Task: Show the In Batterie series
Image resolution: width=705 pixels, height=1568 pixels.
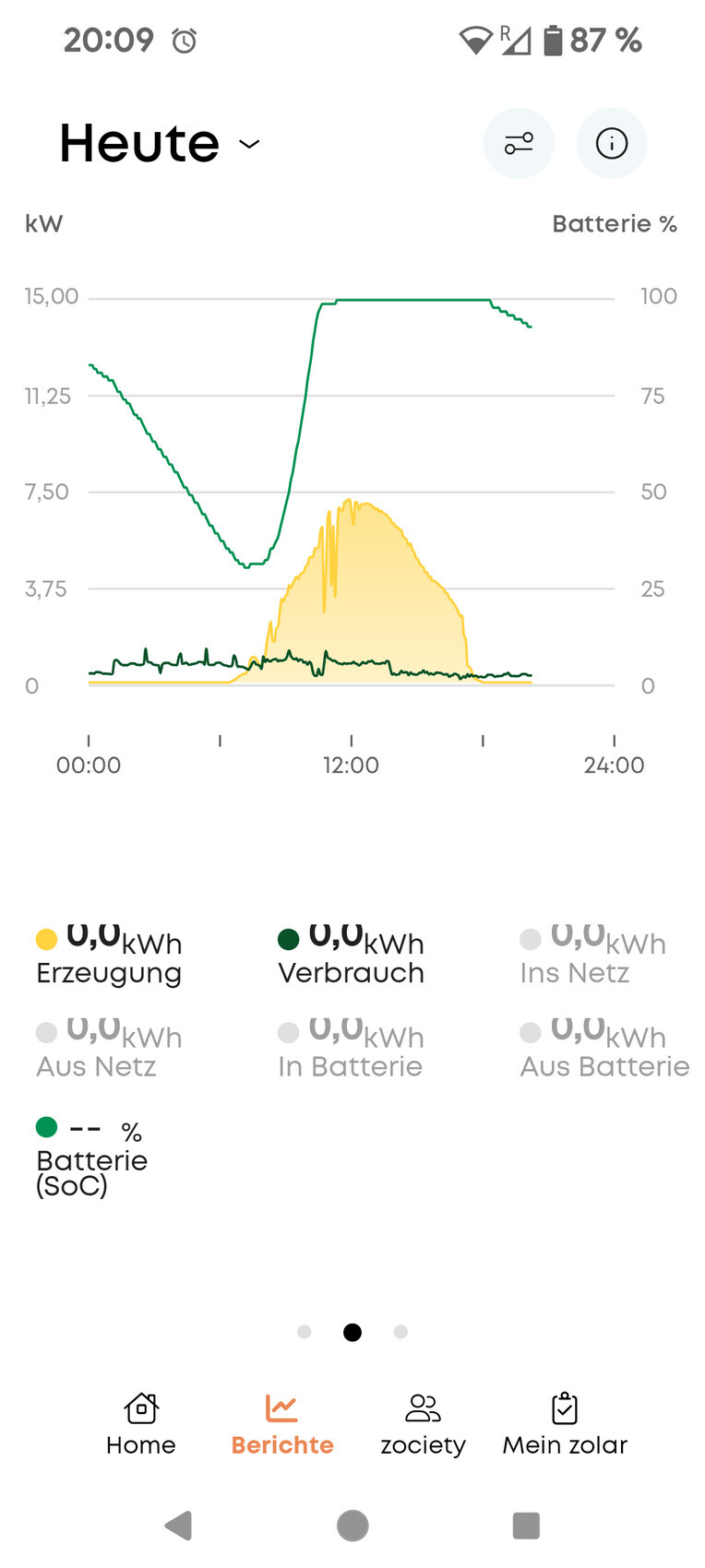Action: [x=351, y=1050]
